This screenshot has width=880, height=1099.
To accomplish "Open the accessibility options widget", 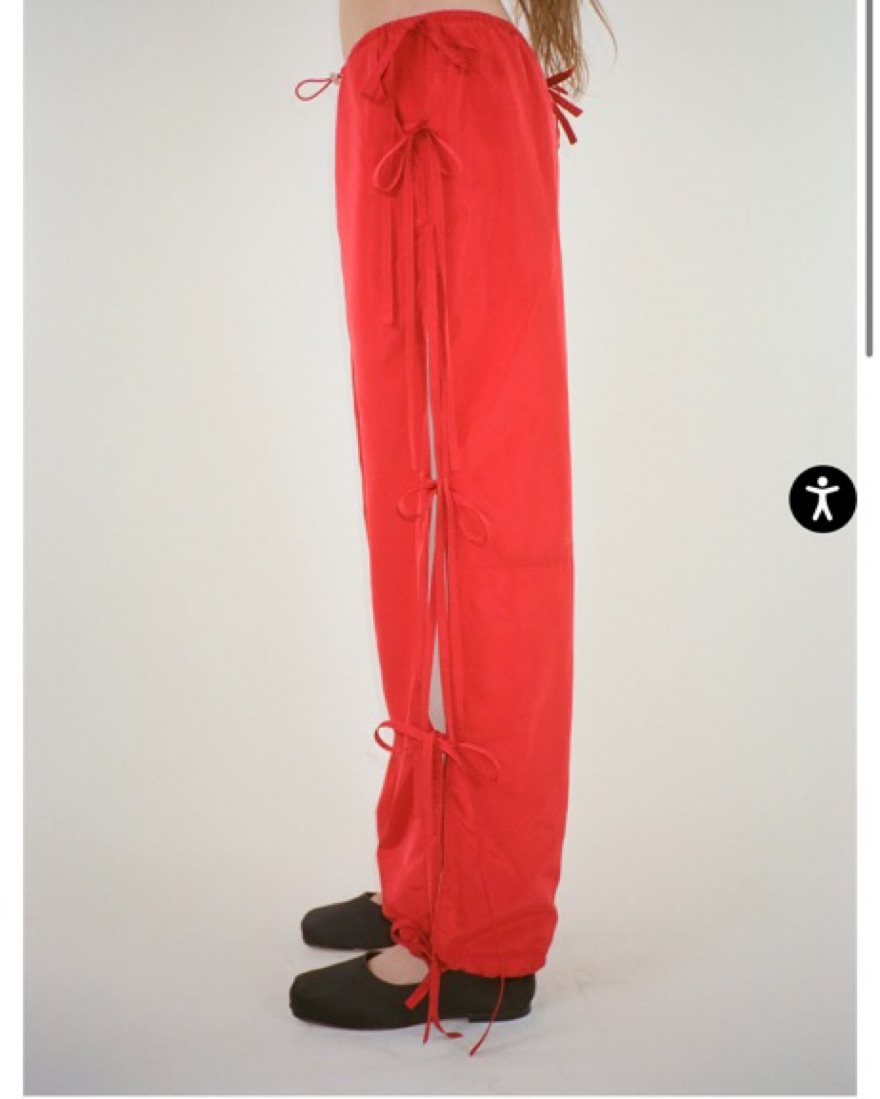I will (822, 498).
